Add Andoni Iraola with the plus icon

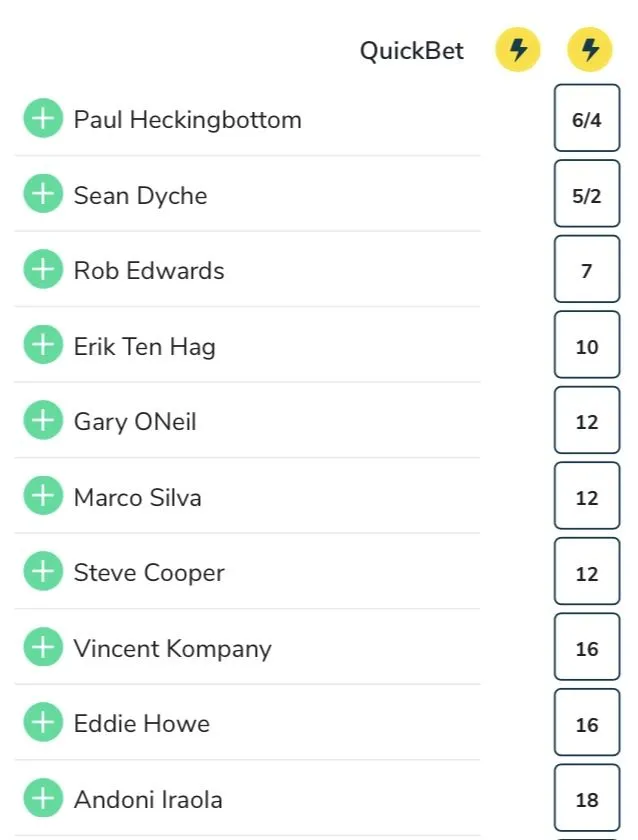43,799
